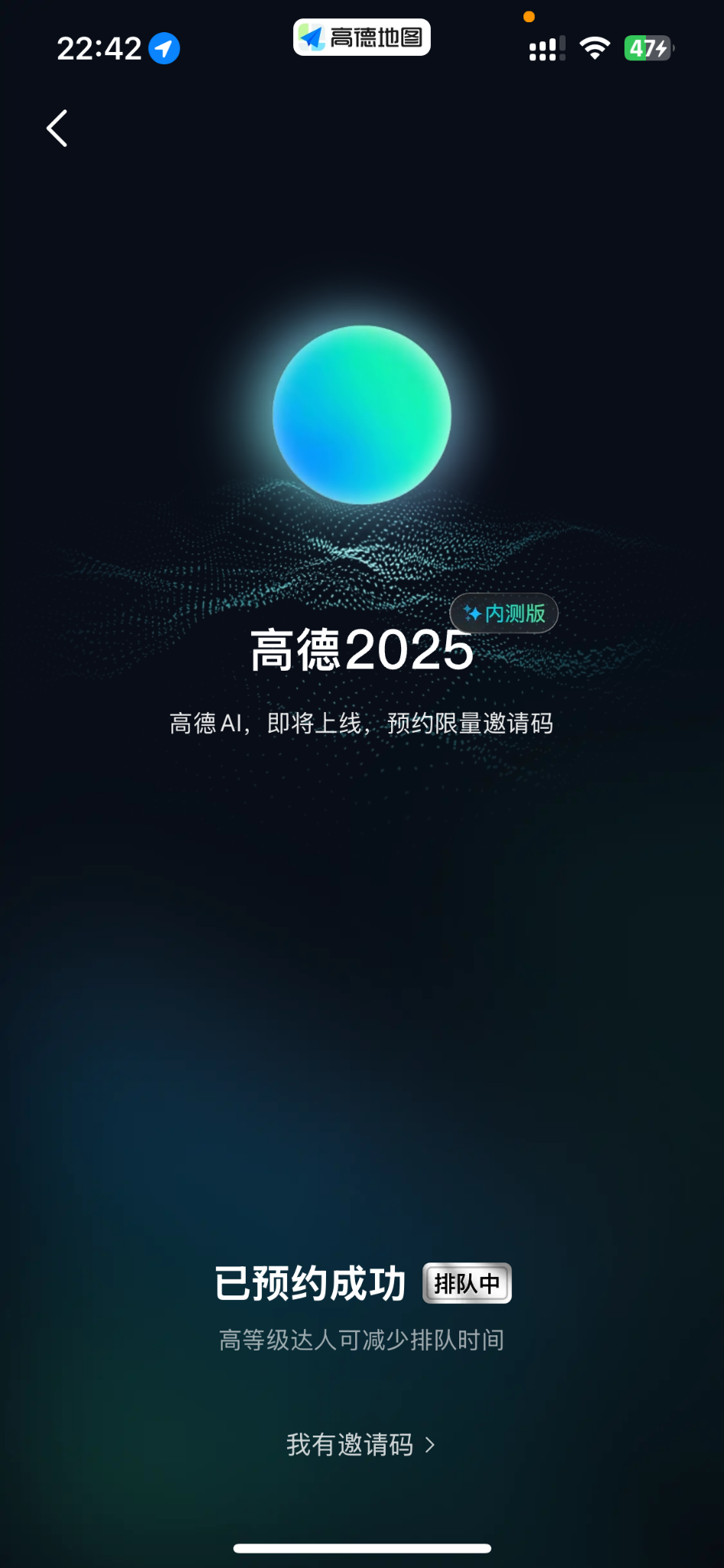This screenshot has width=724, height=1568.
Task: Open the 我有邀请码 link
Action: (360, 1445)
